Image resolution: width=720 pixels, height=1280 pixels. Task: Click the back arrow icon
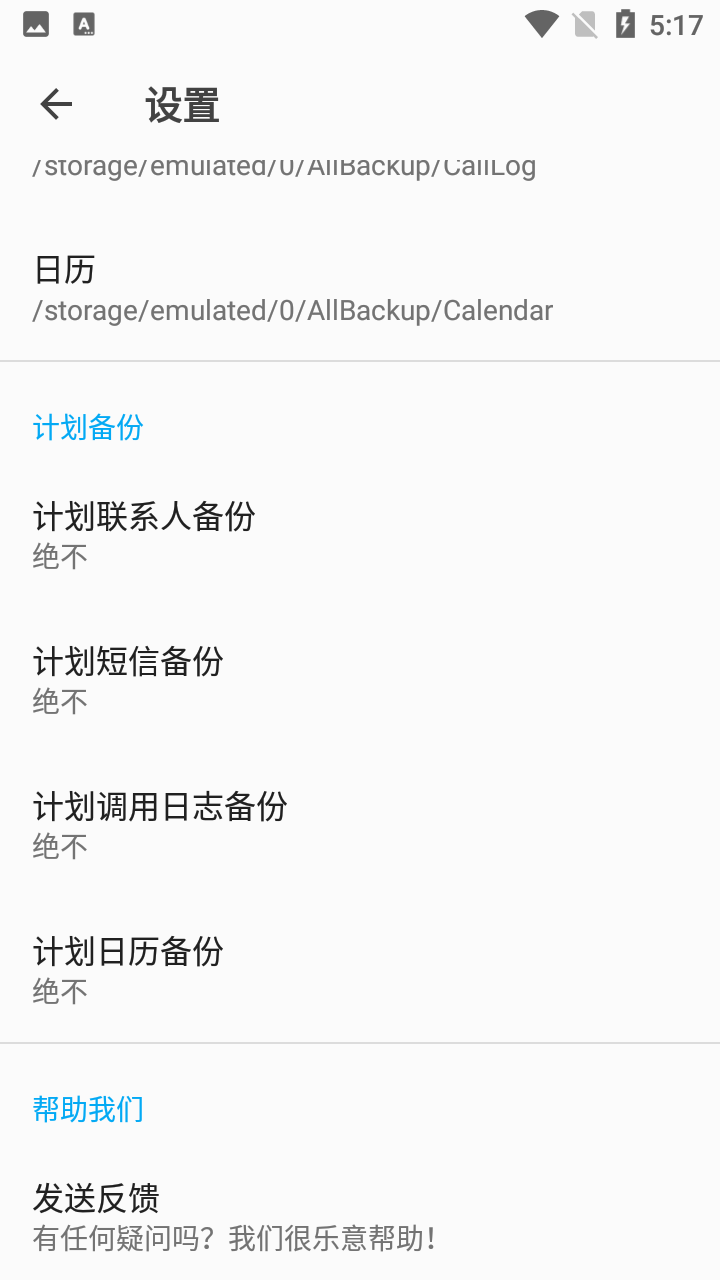56,103
